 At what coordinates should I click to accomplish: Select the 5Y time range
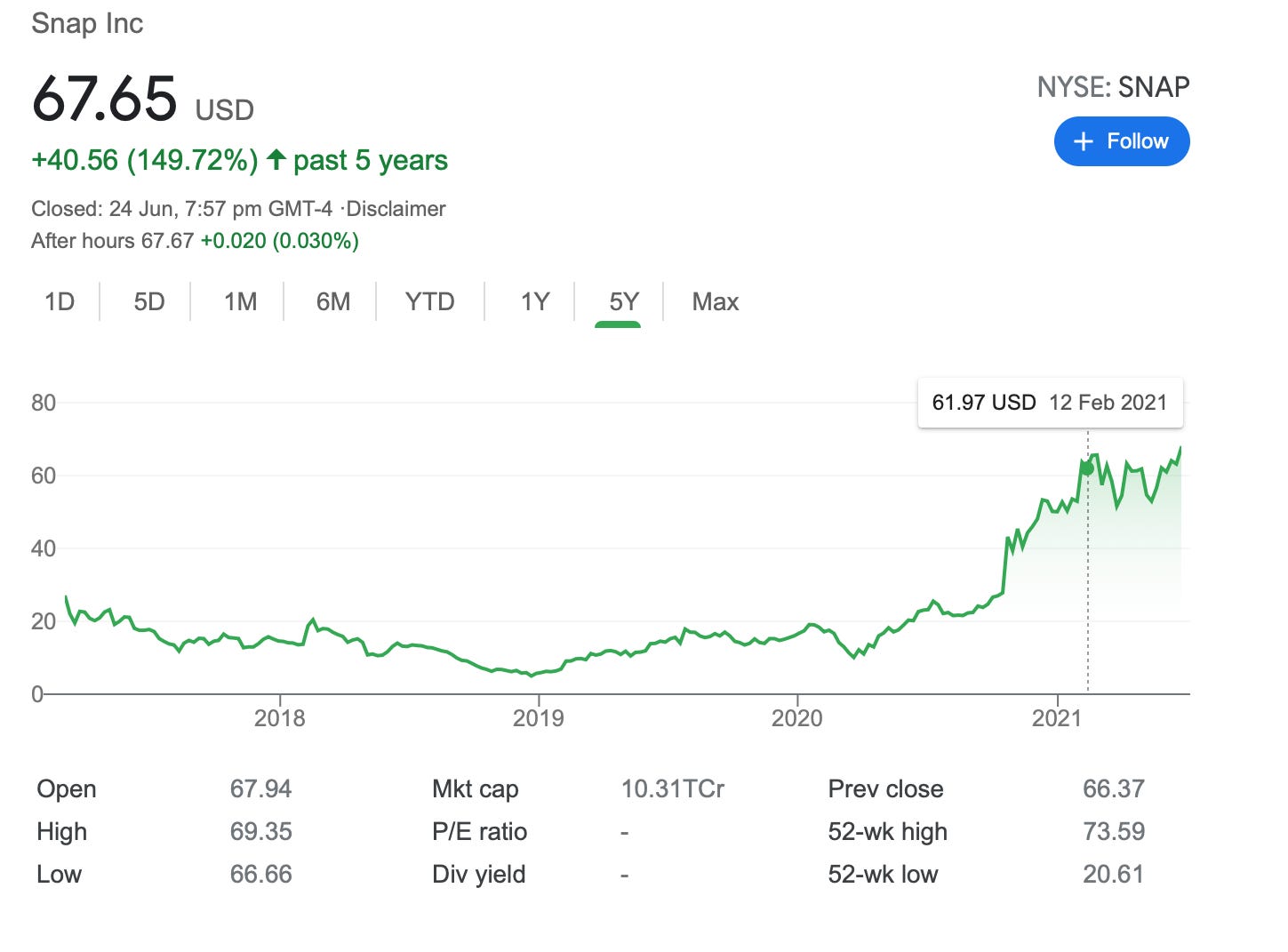click(623, 302)
